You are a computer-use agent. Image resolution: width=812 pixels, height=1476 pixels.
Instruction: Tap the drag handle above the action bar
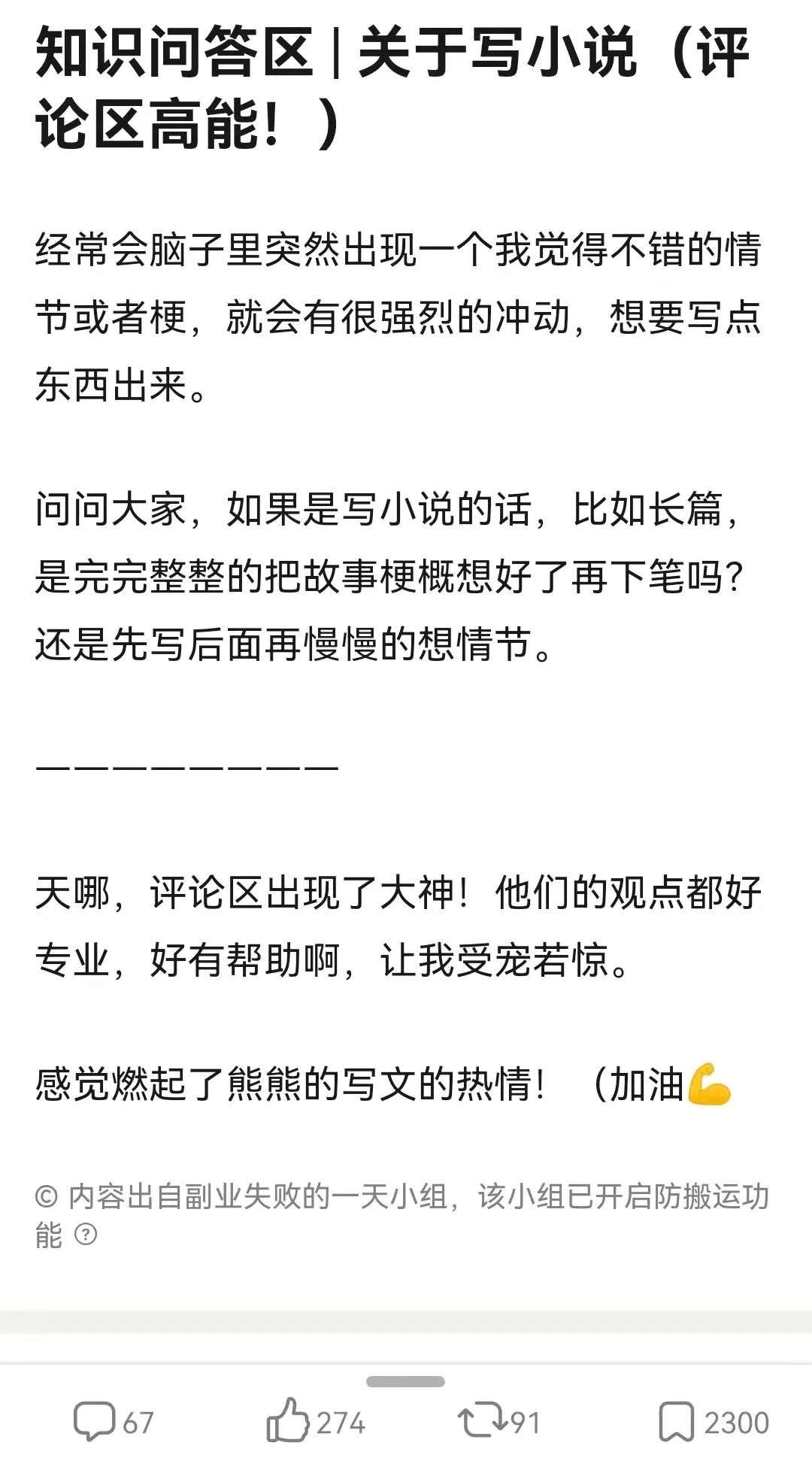(x=405, y=1381)
